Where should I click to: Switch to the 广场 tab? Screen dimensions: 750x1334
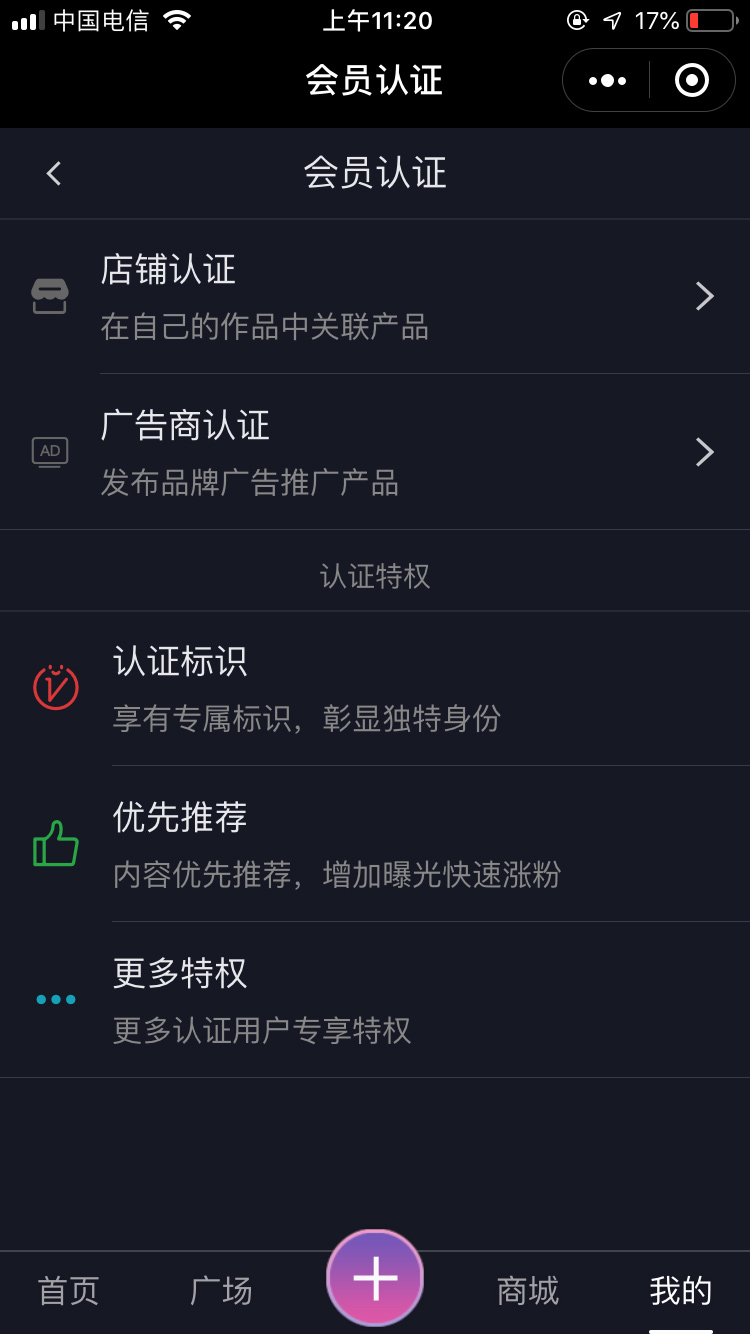(x=221, y=1291)
